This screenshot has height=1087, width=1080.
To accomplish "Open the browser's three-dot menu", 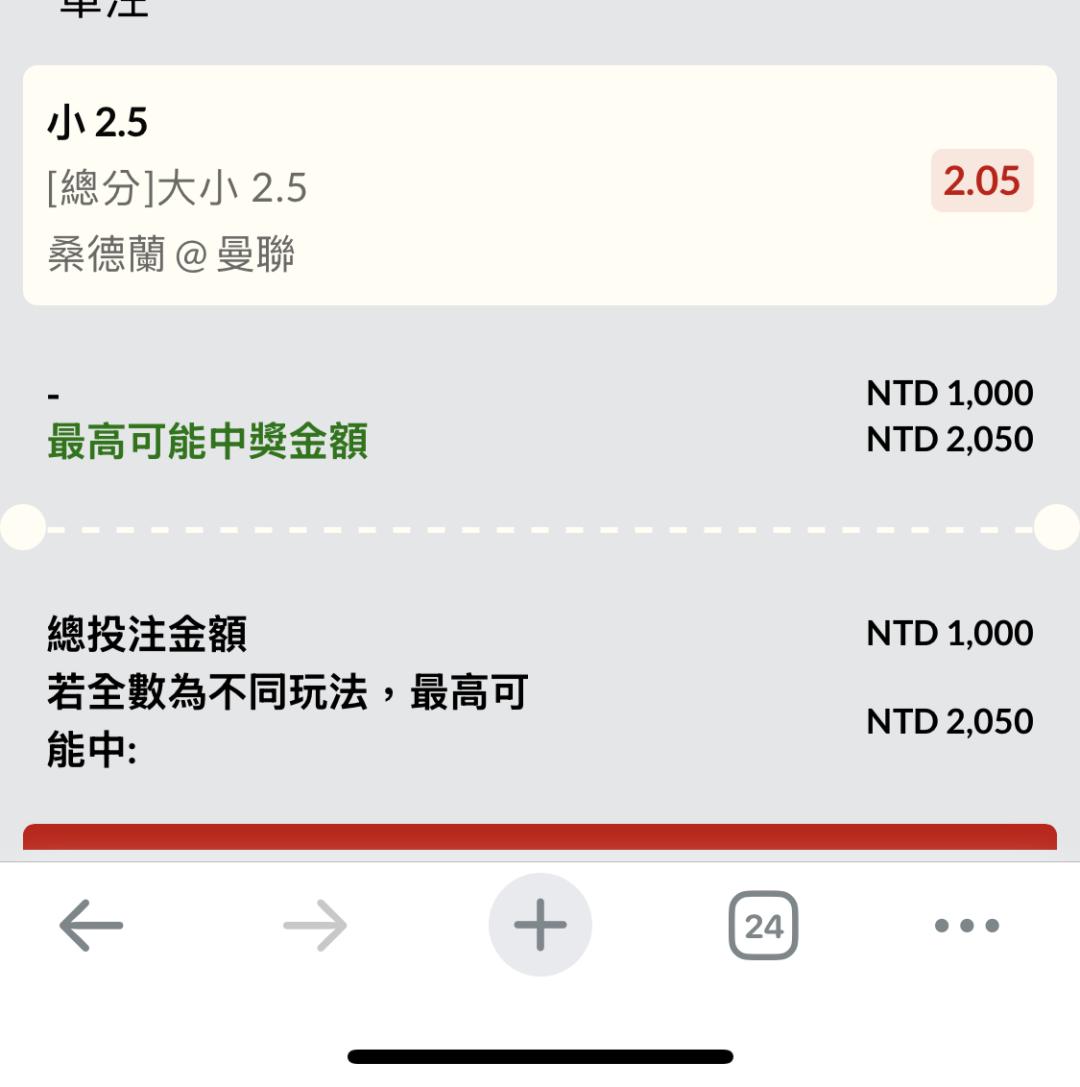I will coord(966,926).
